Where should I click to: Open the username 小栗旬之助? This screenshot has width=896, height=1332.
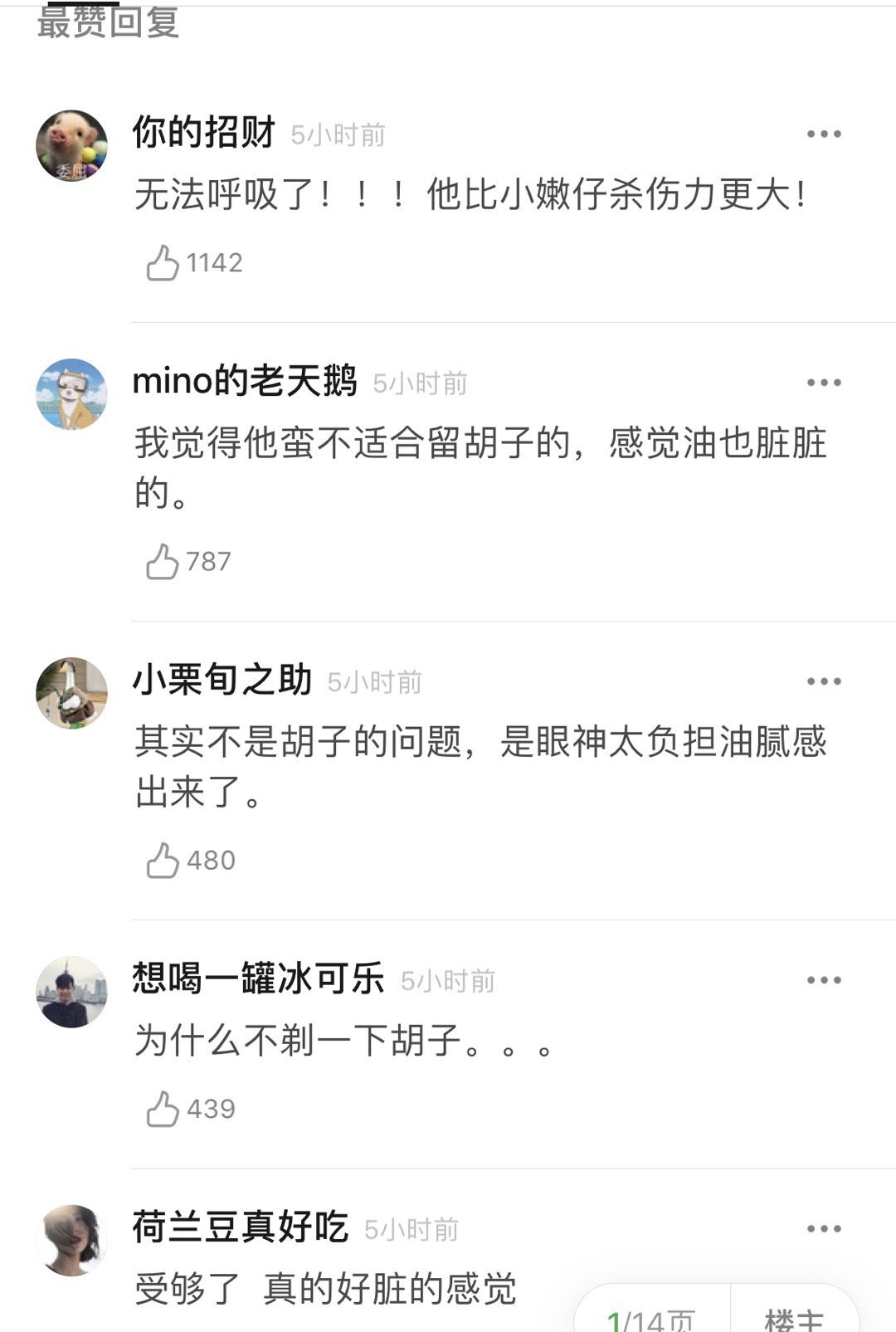point(222,681)
